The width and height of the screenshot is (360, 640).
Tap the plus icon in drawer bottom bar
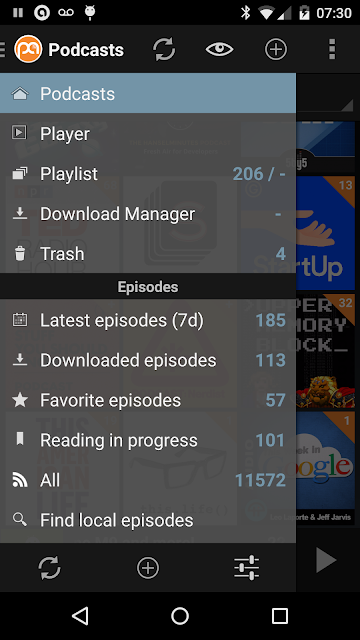point(148,567)
